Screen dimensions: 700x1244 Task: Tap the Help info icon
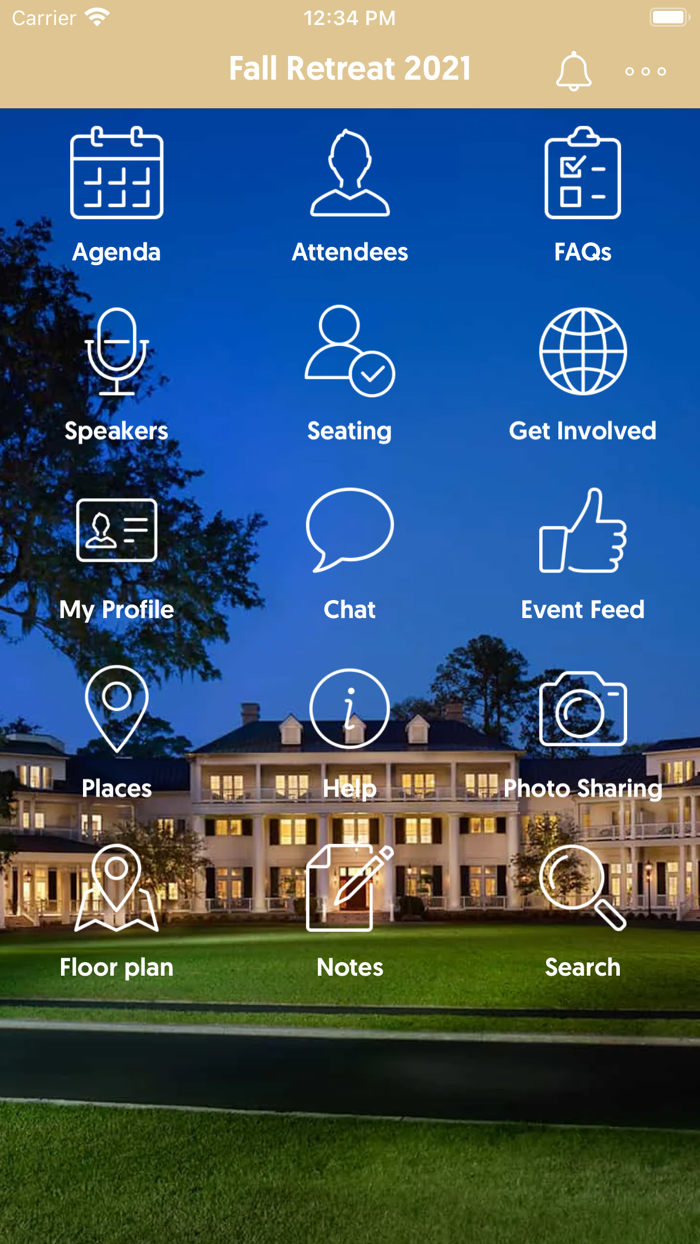[x=350, y=710]
